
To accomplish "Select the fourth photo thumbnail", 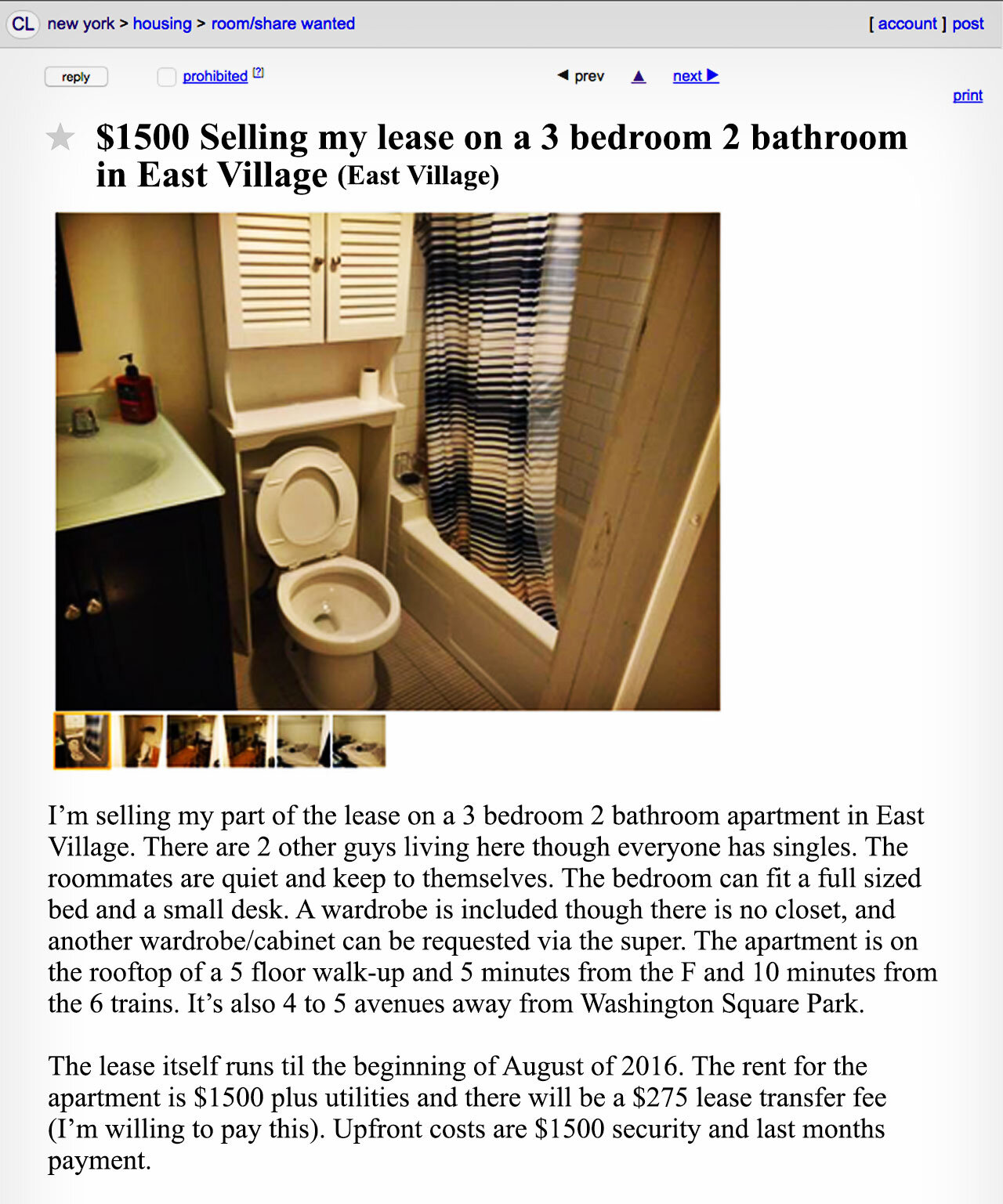I will pyautogui.click(x=247, y=741).
